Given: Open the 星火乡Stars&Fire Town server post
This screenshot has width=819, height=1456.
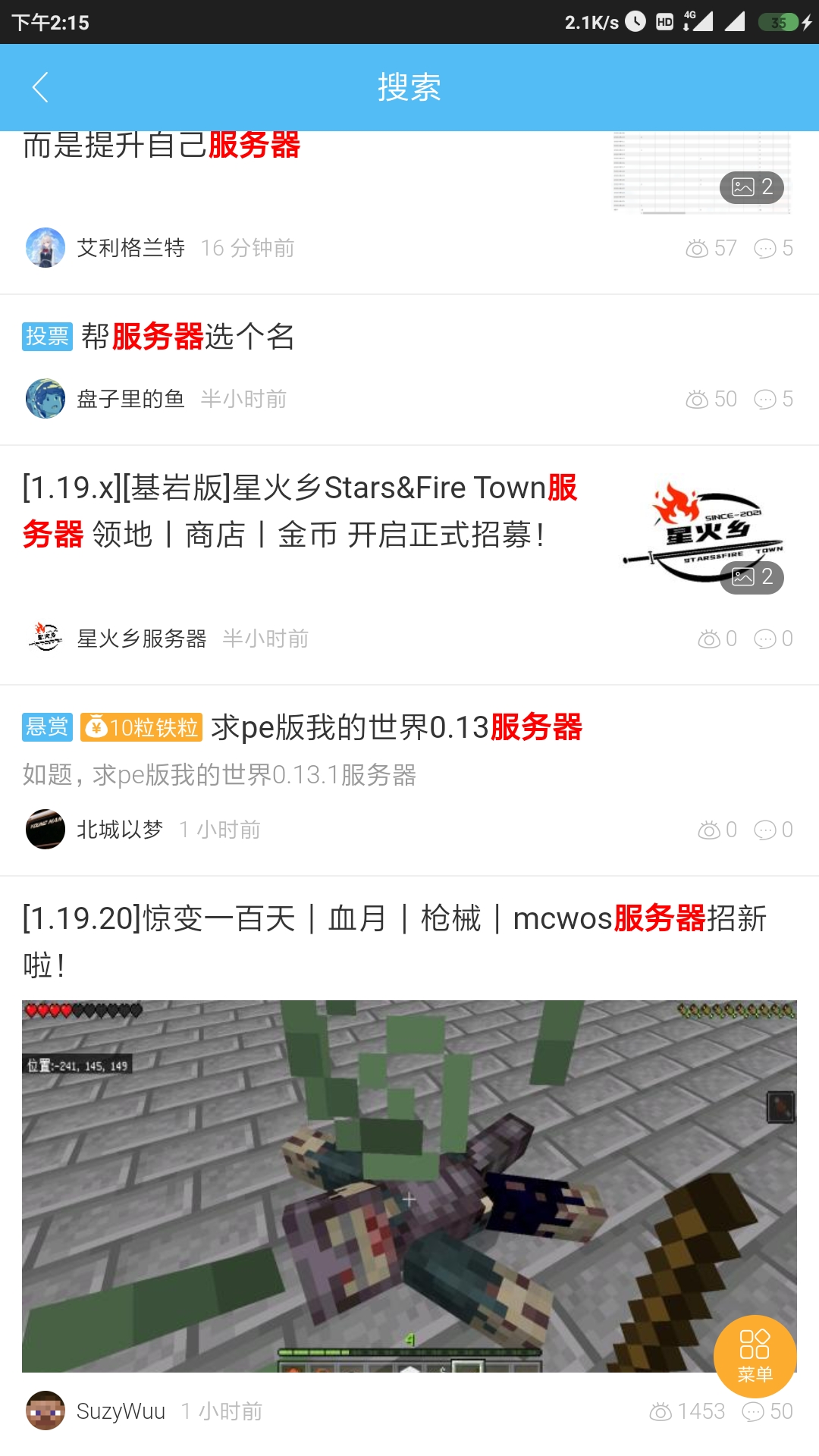Looking at the screenshot, I should coord(300,510).
